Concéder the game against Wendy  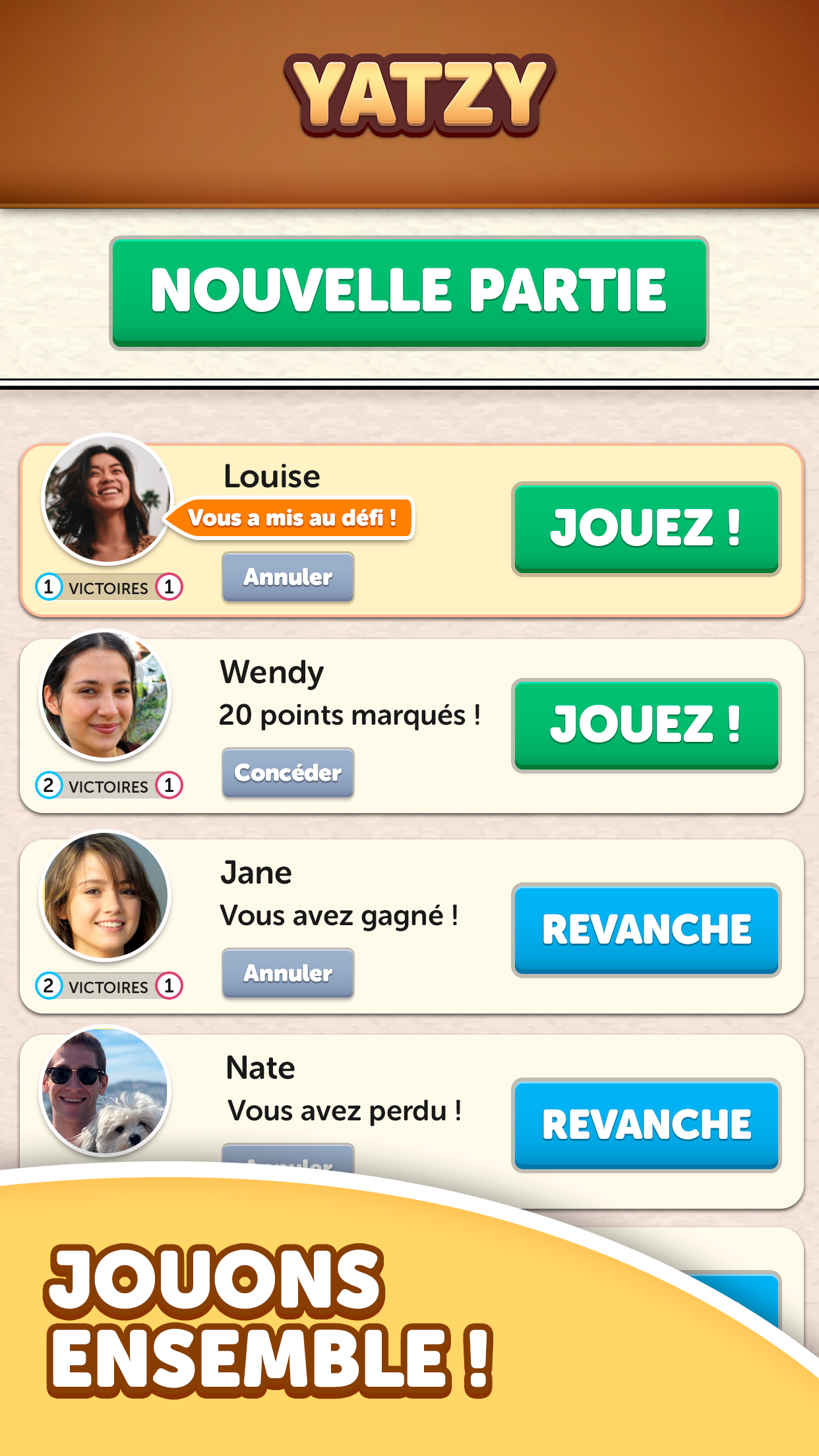pyautogui.click(x=288, y=773)
